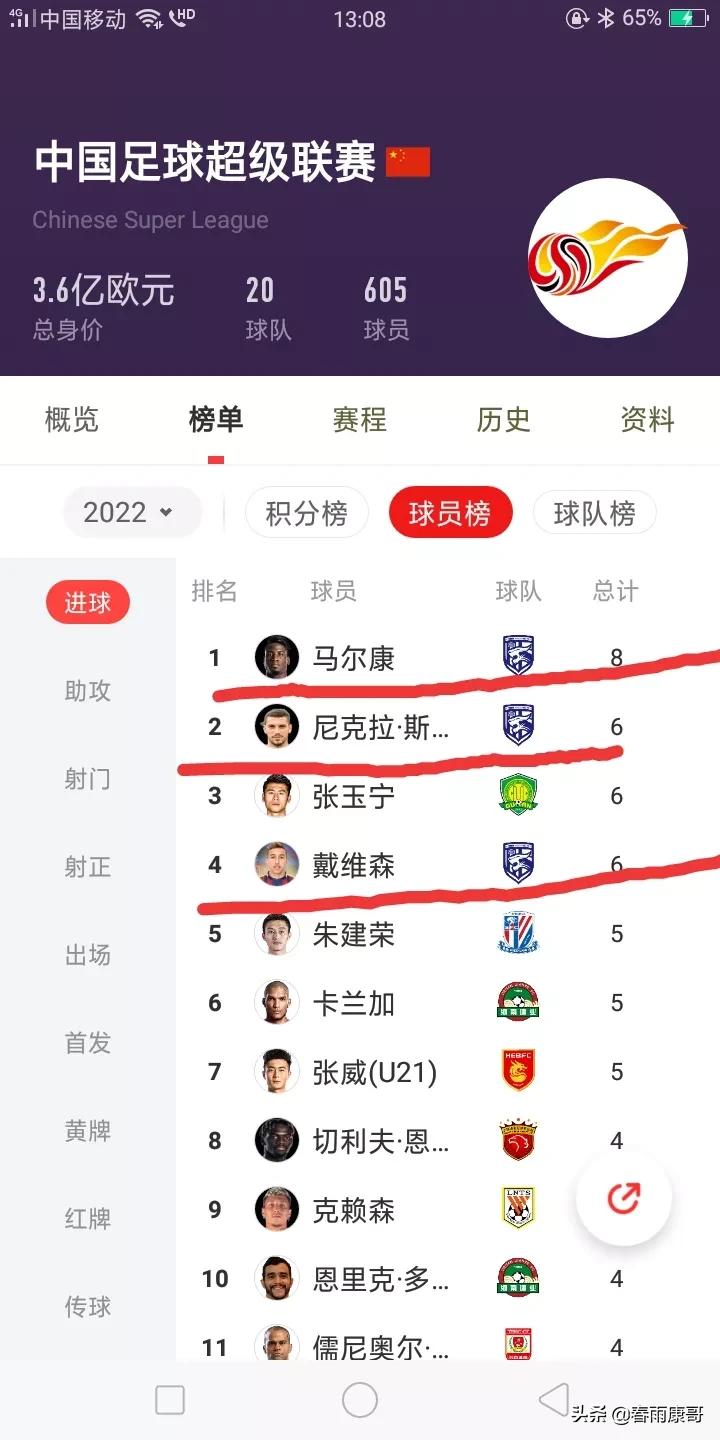Click the team logo next to 卡兰加
The height and width of the screenshot is (1440, 720).
point(517,1002)
